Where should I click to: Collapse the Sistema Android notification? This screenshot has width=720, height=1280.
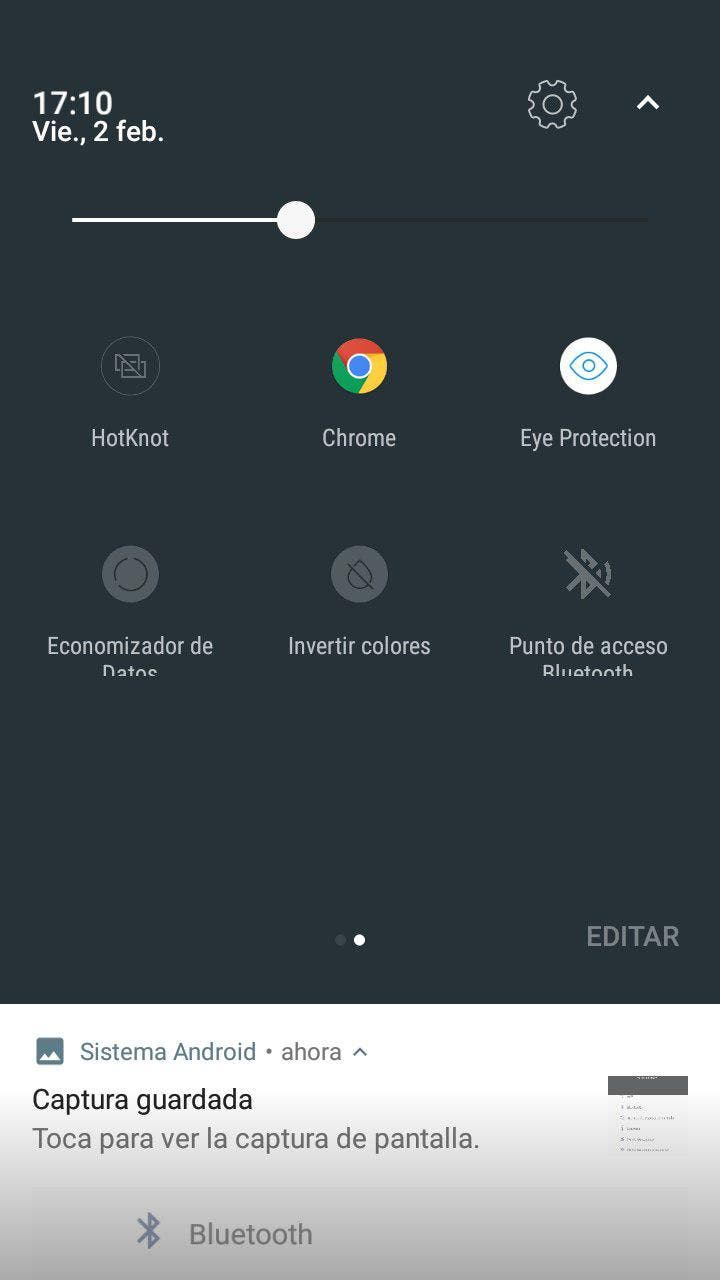click(x=360, y=1051)
